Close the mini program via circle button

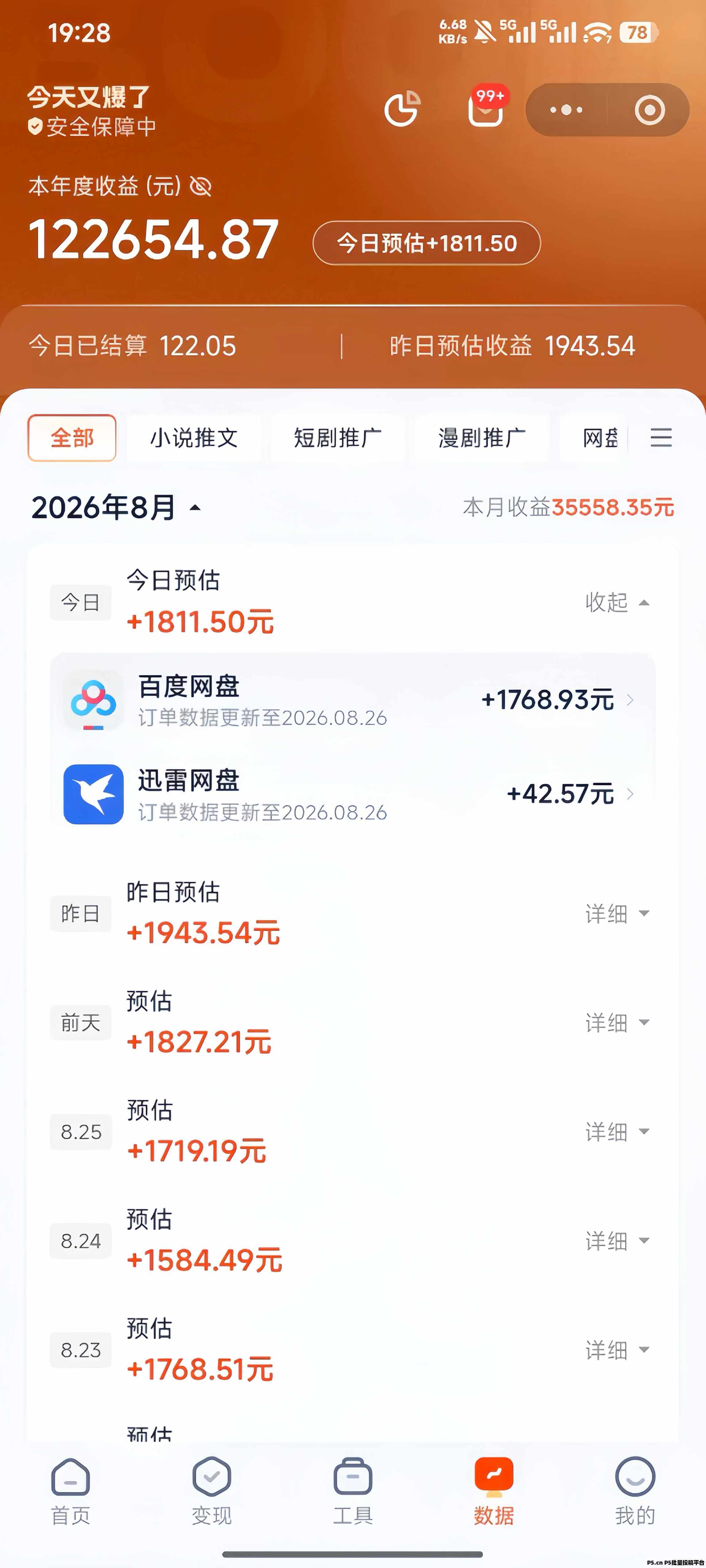tap(650, 110)
